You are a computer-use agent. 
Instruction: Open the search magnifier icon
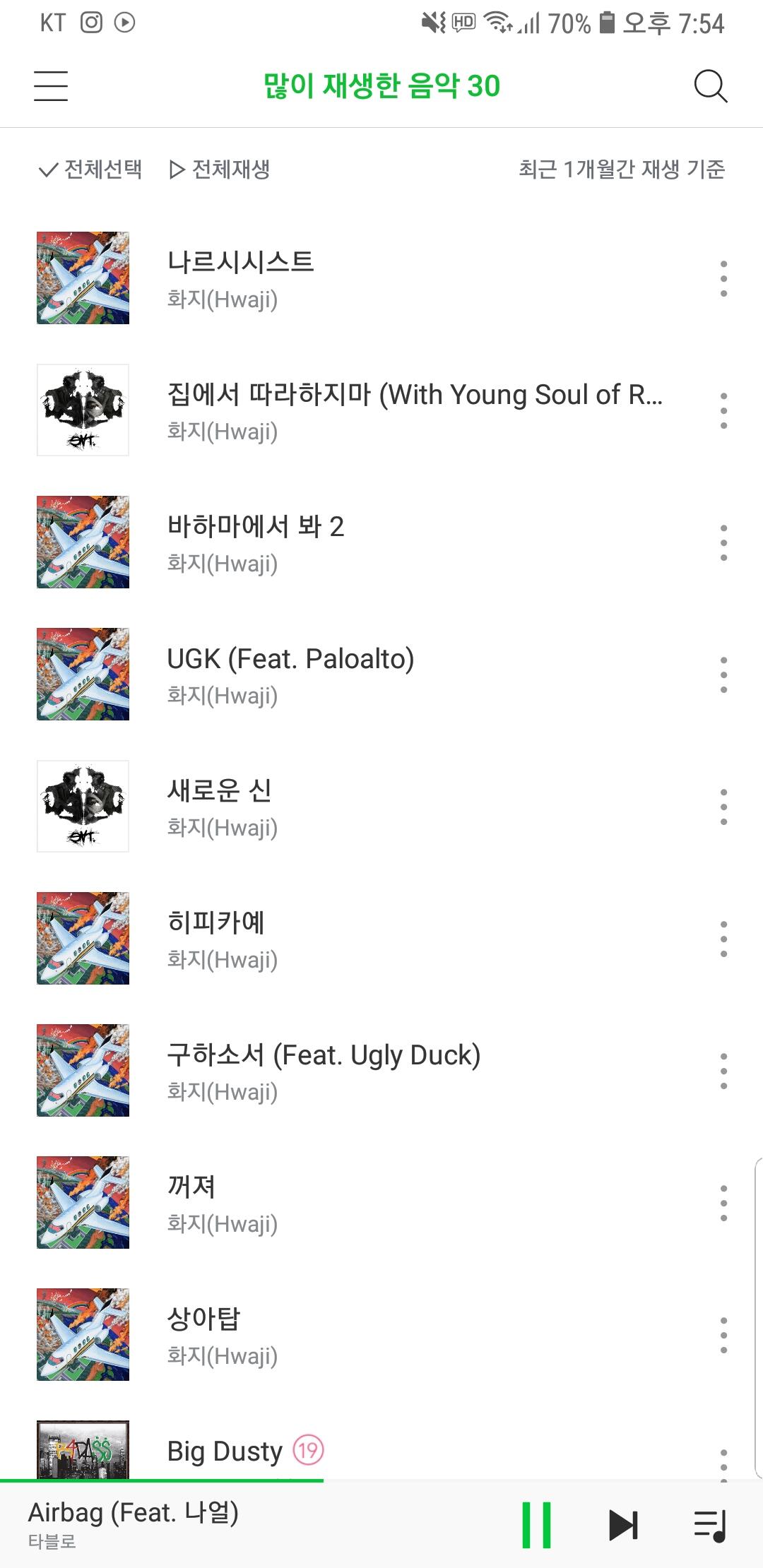(x=710, y=86)
